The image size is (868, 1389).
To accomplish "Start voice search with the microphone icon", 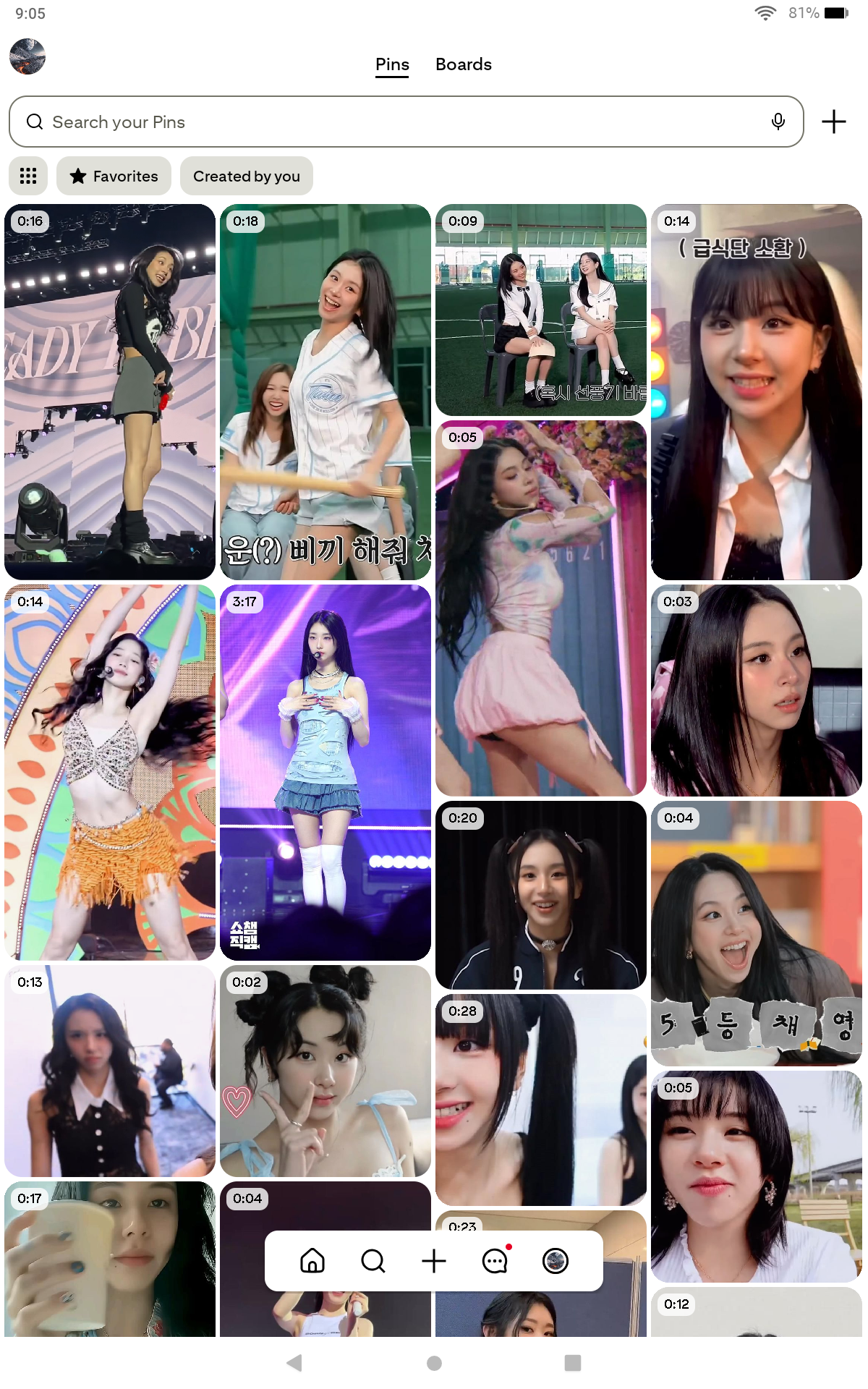I will click(x=778, y=122).
